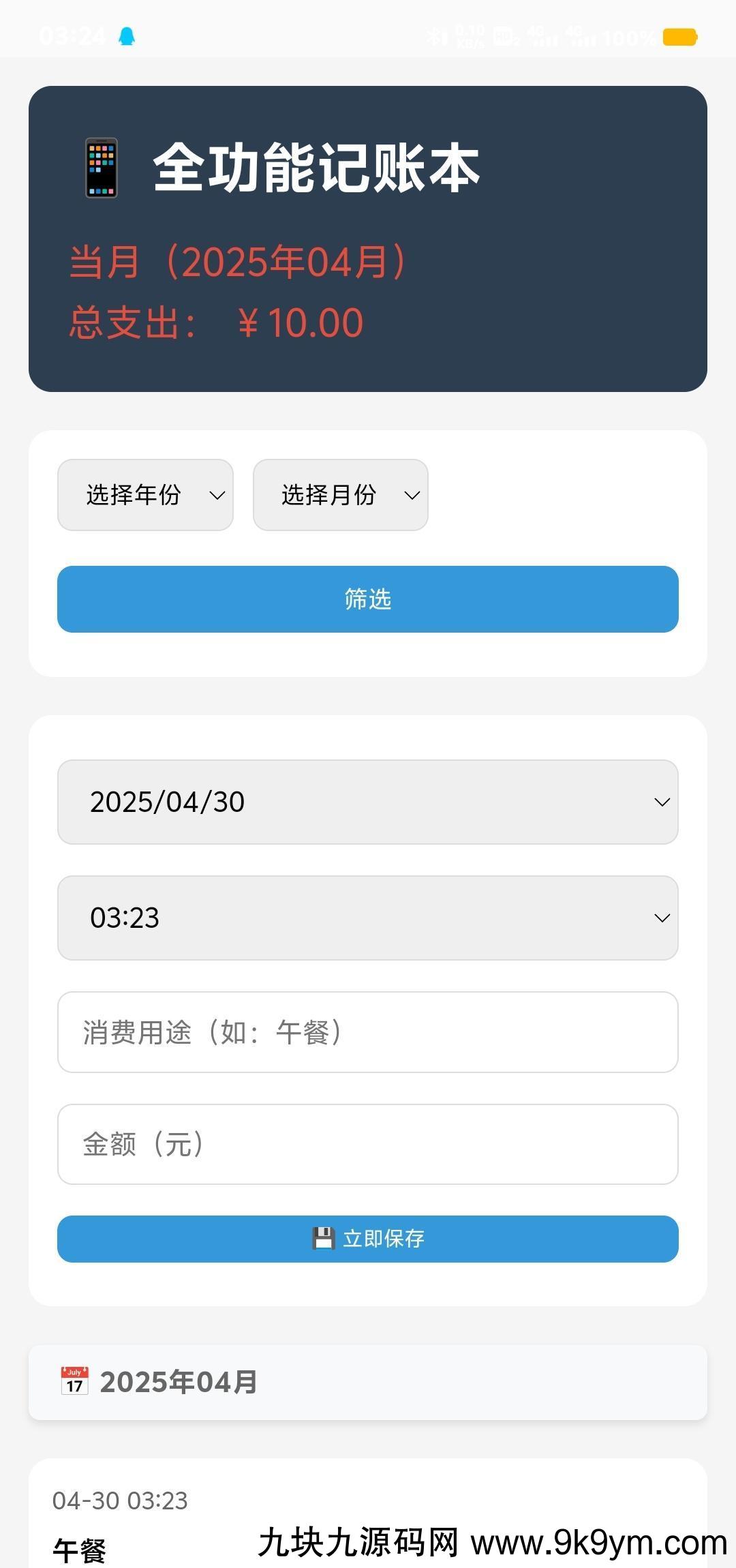
Task: Focus the 消费用途 purpose input field
Action: click(368, 1032)
